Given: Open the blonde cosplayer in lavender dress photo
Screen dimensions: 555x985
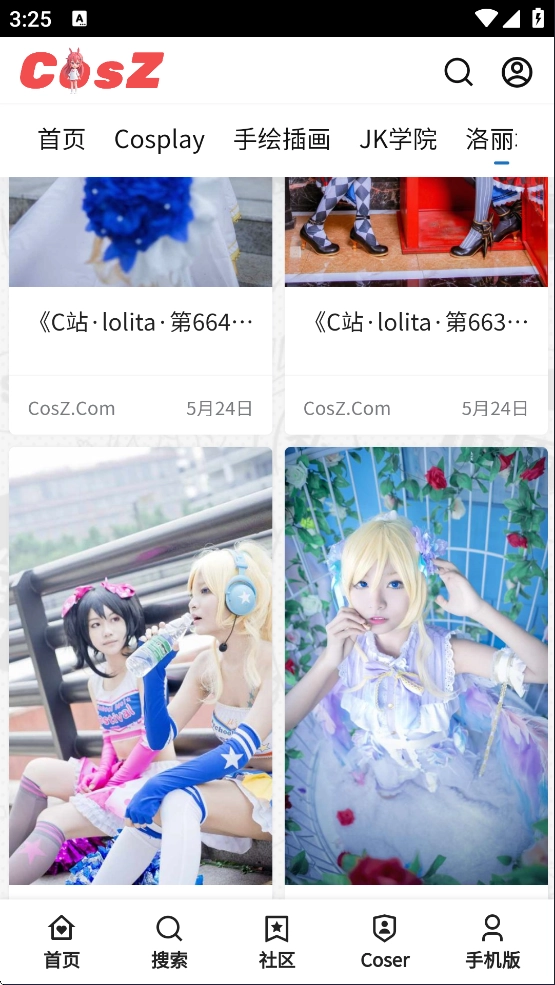Looking at the screenshot, I should click(x=416, y=666).
